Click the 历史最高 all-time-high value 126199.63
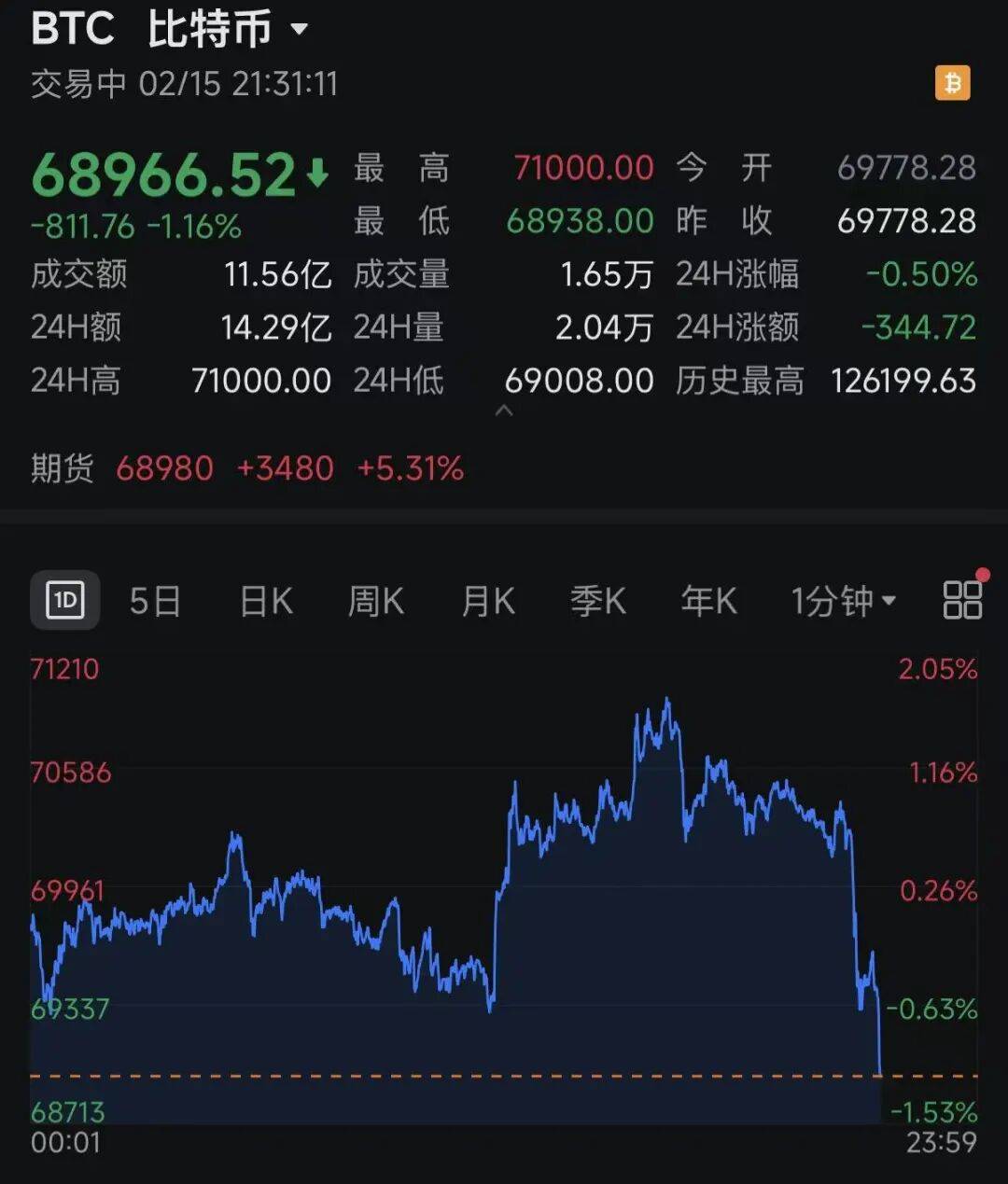The height and width of the screenshot is (1184, 1008). click(902, 381)
